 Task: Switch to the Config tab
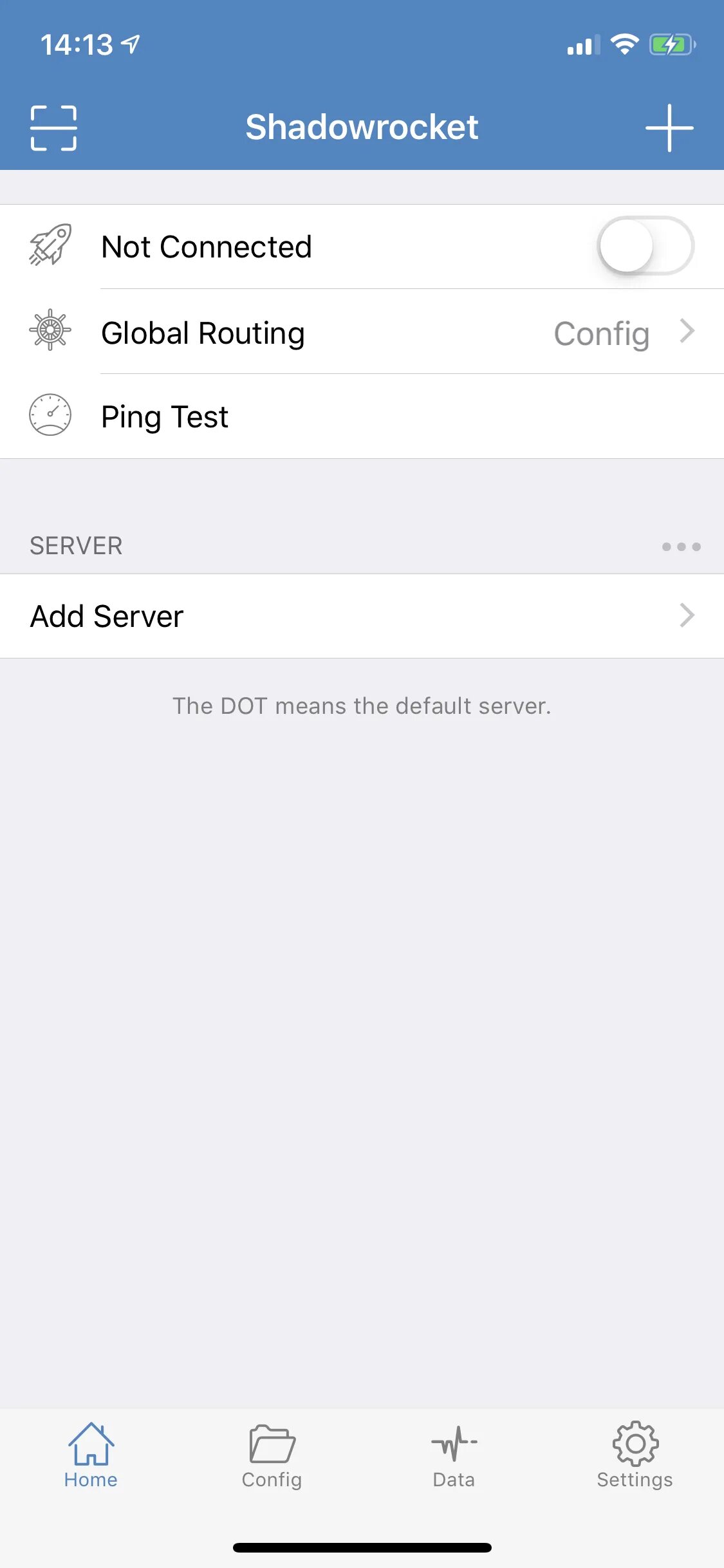click(x=272, y=1455)
